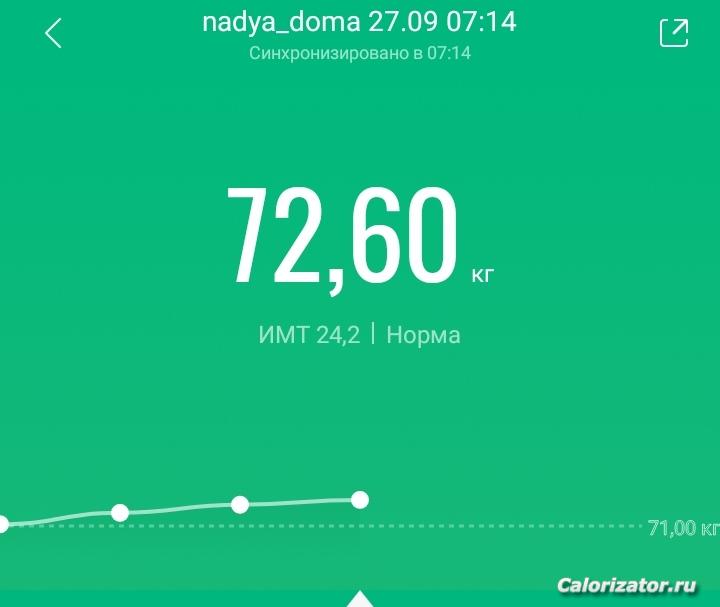Share the 72,60 kg weight result
Image resolution: width=720 pixels, height=607 pixels.
pos(674,33)
